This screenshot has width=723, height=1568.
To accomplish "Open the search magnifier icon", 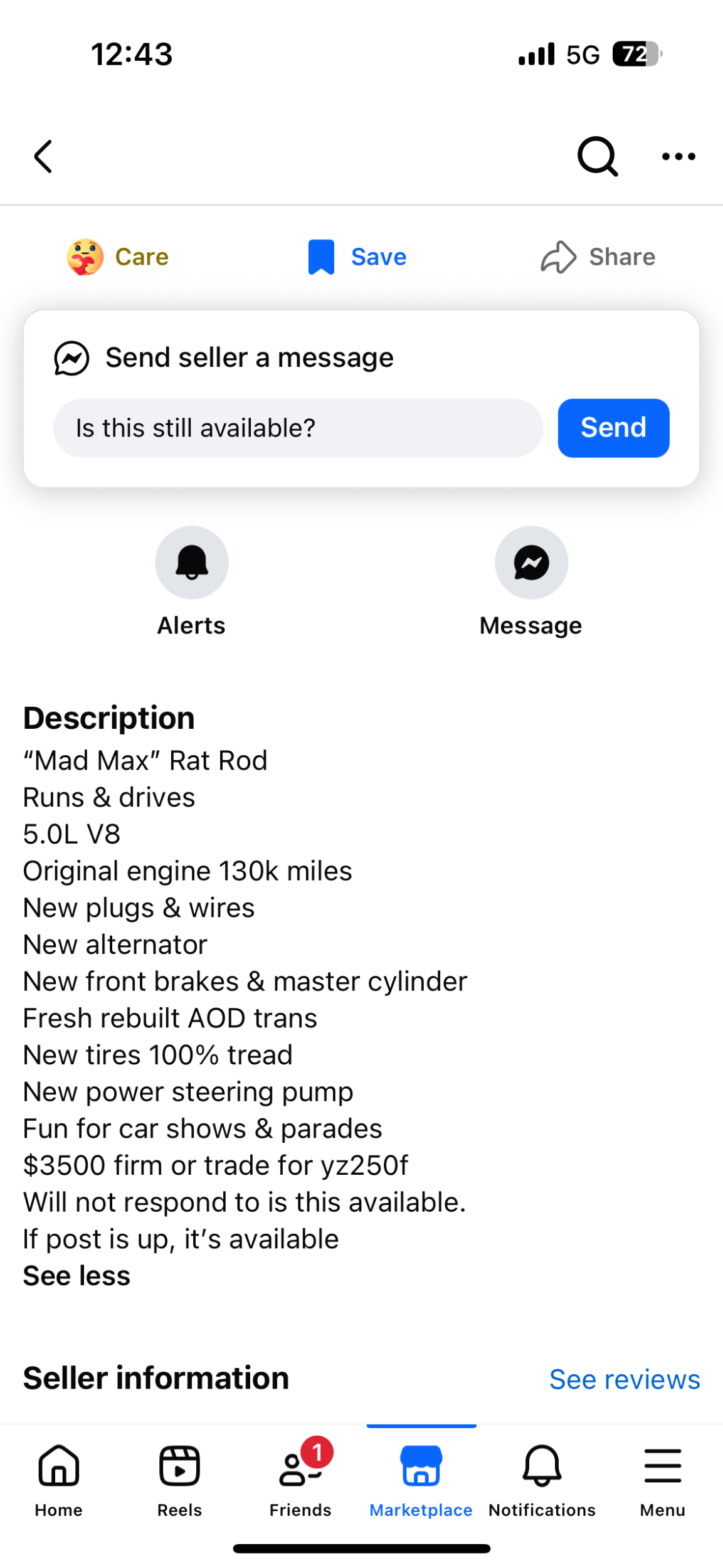I will pyautogui.click(x=597, y=156).
